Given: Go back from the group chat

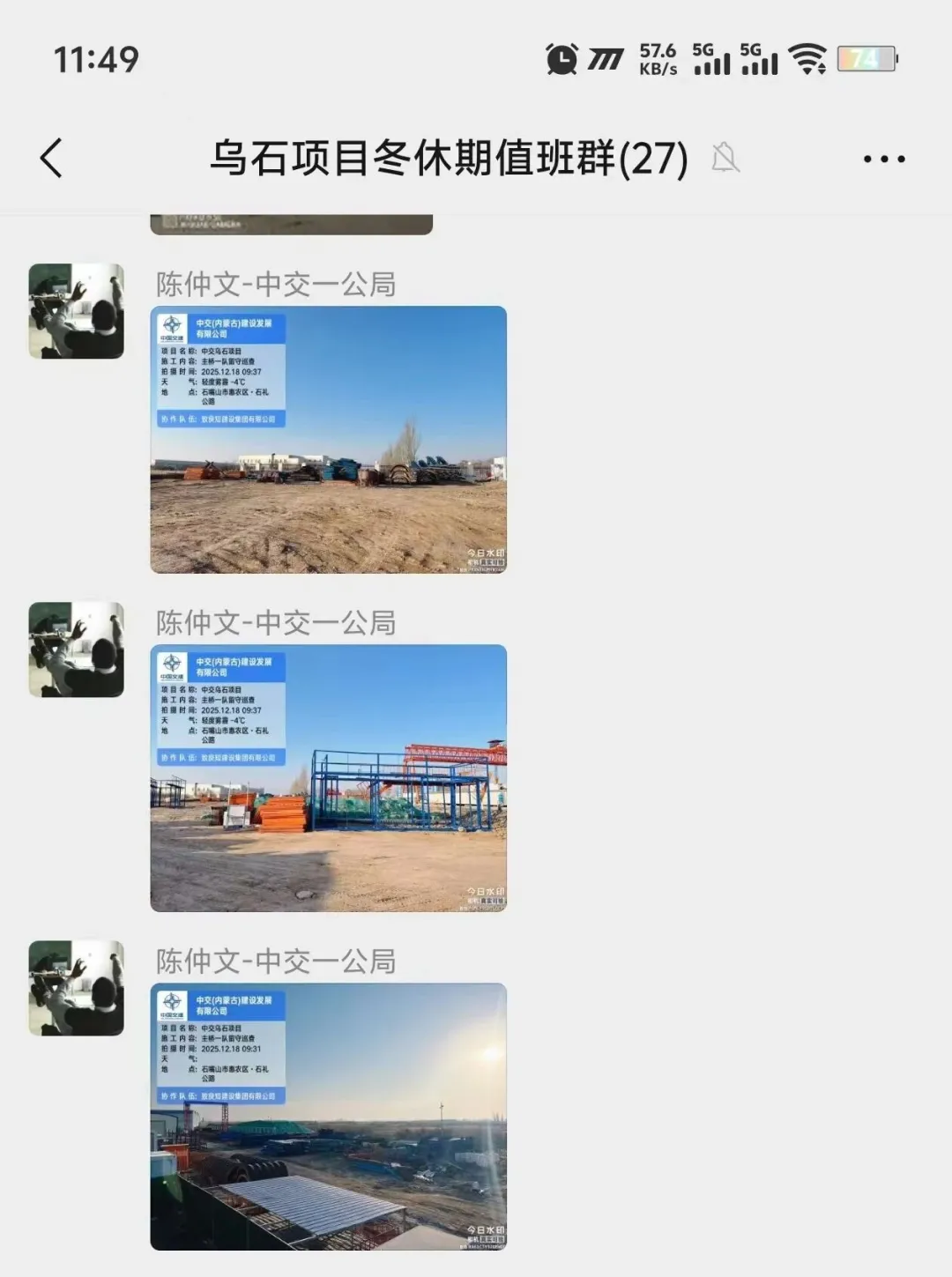Looking at the screenshot, I should pyautogui.click(x=52, y=159).
